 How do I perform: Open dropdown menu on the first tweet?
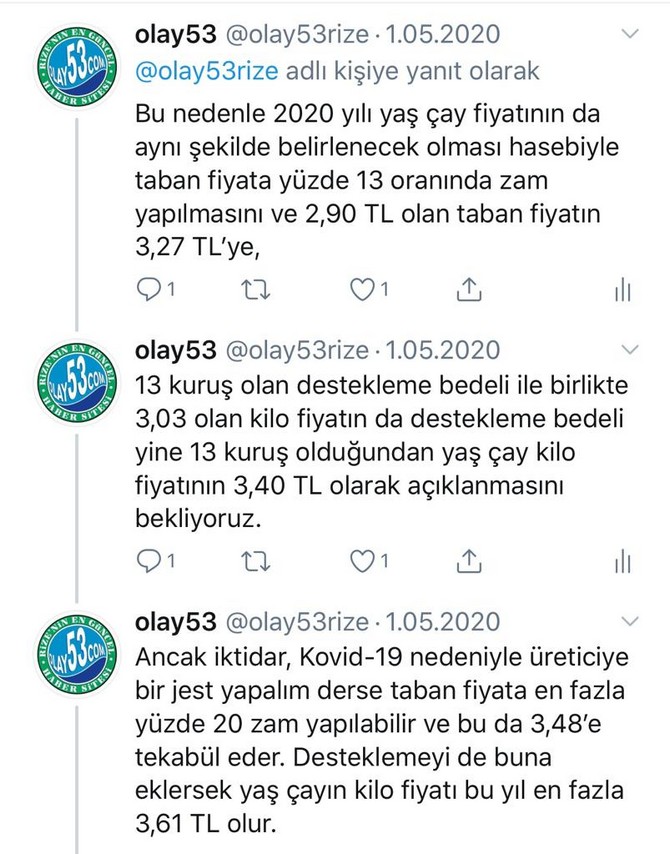pyautogui.click(x=629, y=35)
